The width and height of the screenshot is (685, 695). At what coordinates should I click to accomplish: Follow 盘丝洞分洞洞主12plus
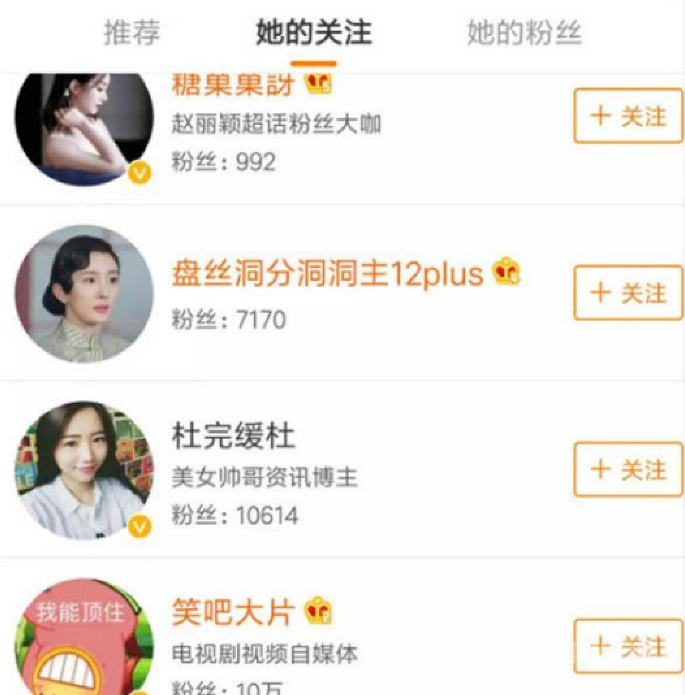(x=628, y=293)
